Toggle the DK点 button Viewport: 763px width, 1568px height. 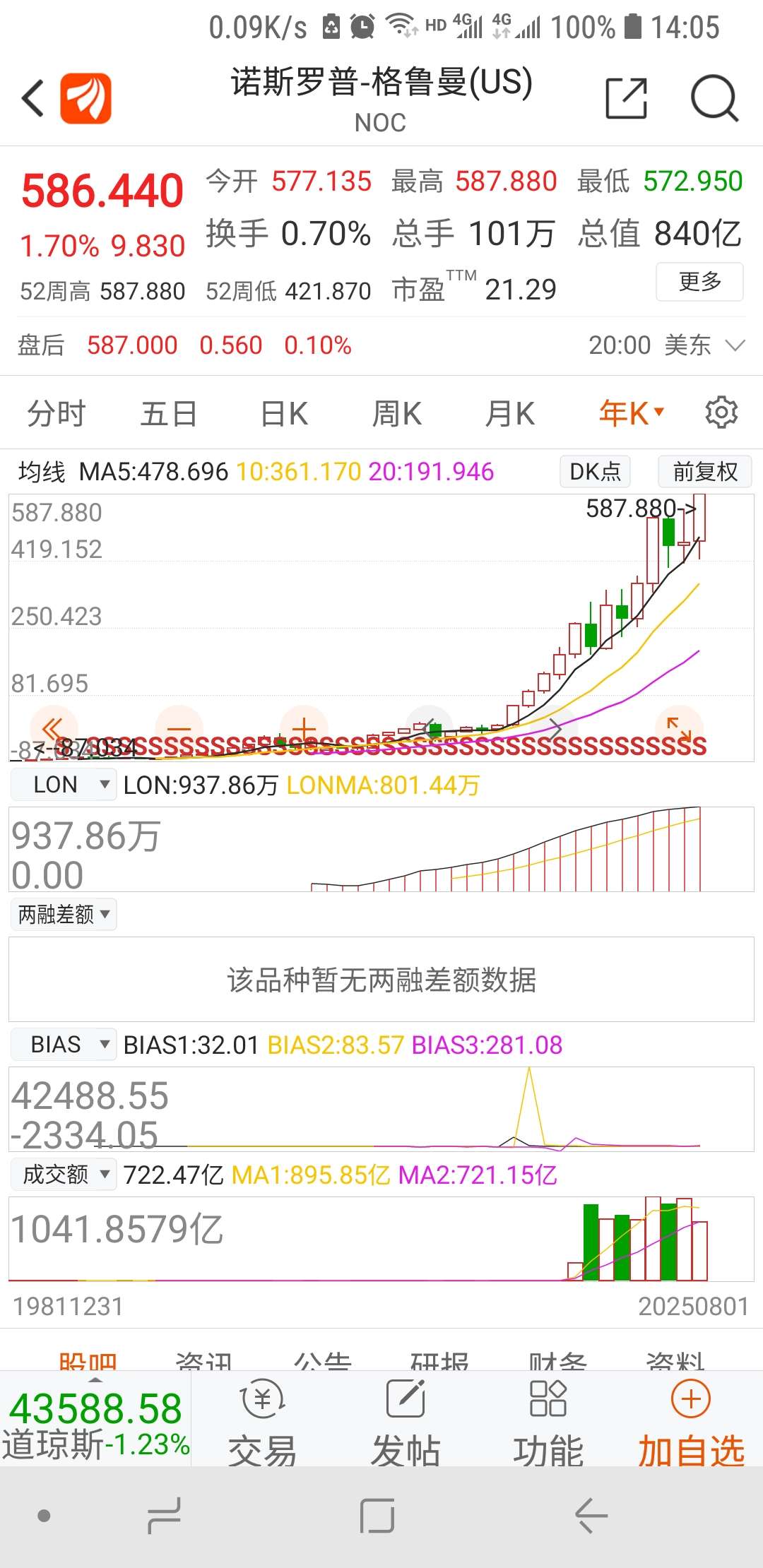coord(595,471)
